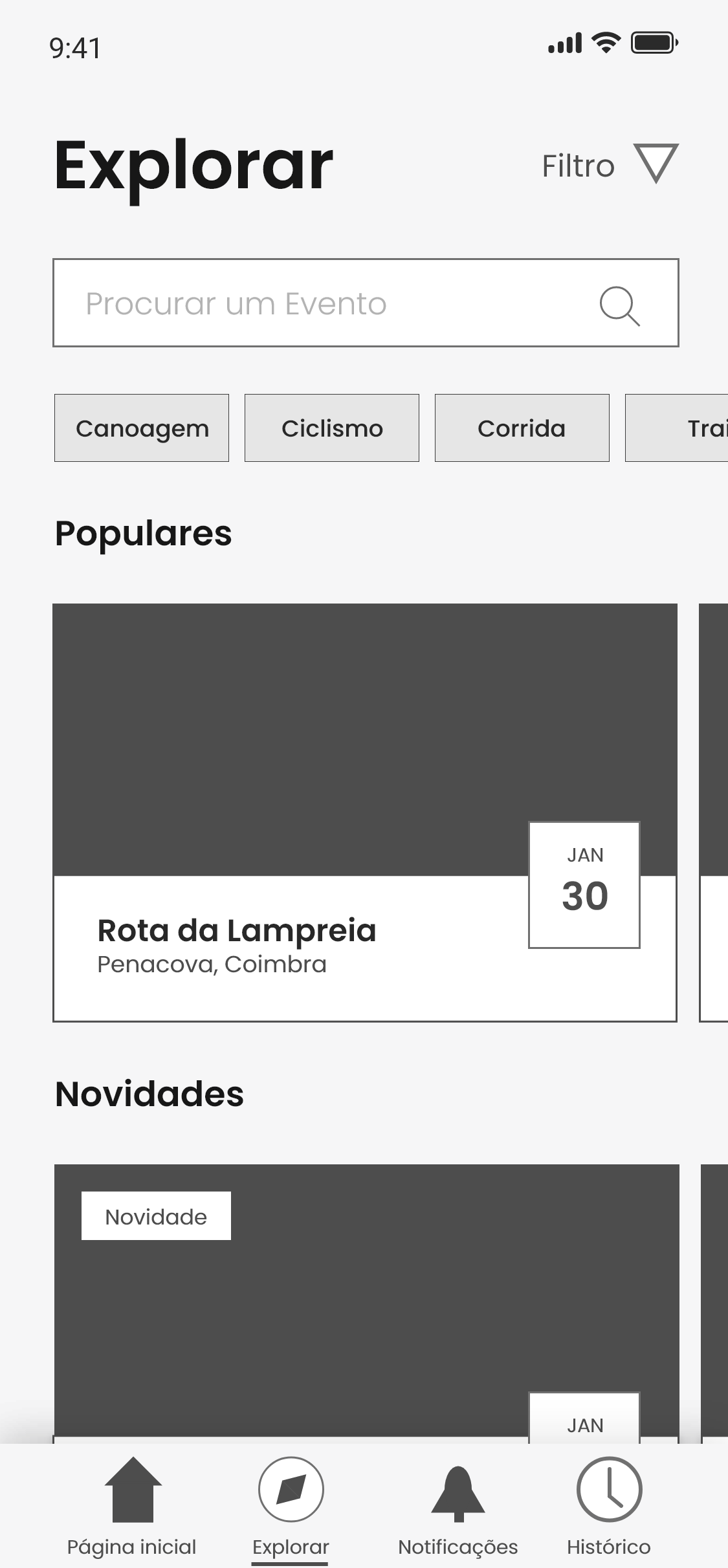Tap the Populares section heading
The image size is (728, 1568).
[x=143, y=532]
